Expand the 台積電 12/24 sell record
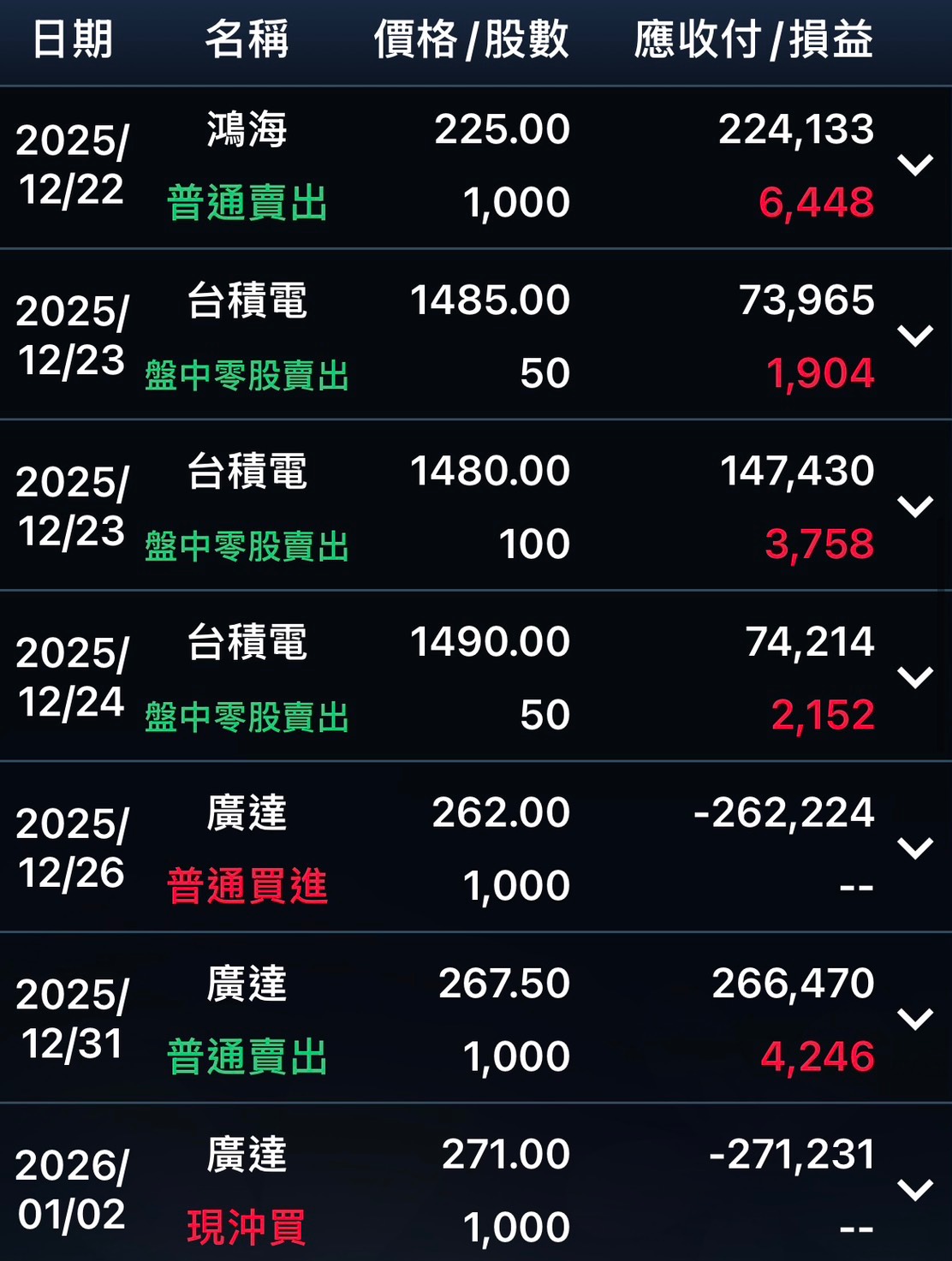This screenshot has width=952, height=1261. click(x=914, y=677)
